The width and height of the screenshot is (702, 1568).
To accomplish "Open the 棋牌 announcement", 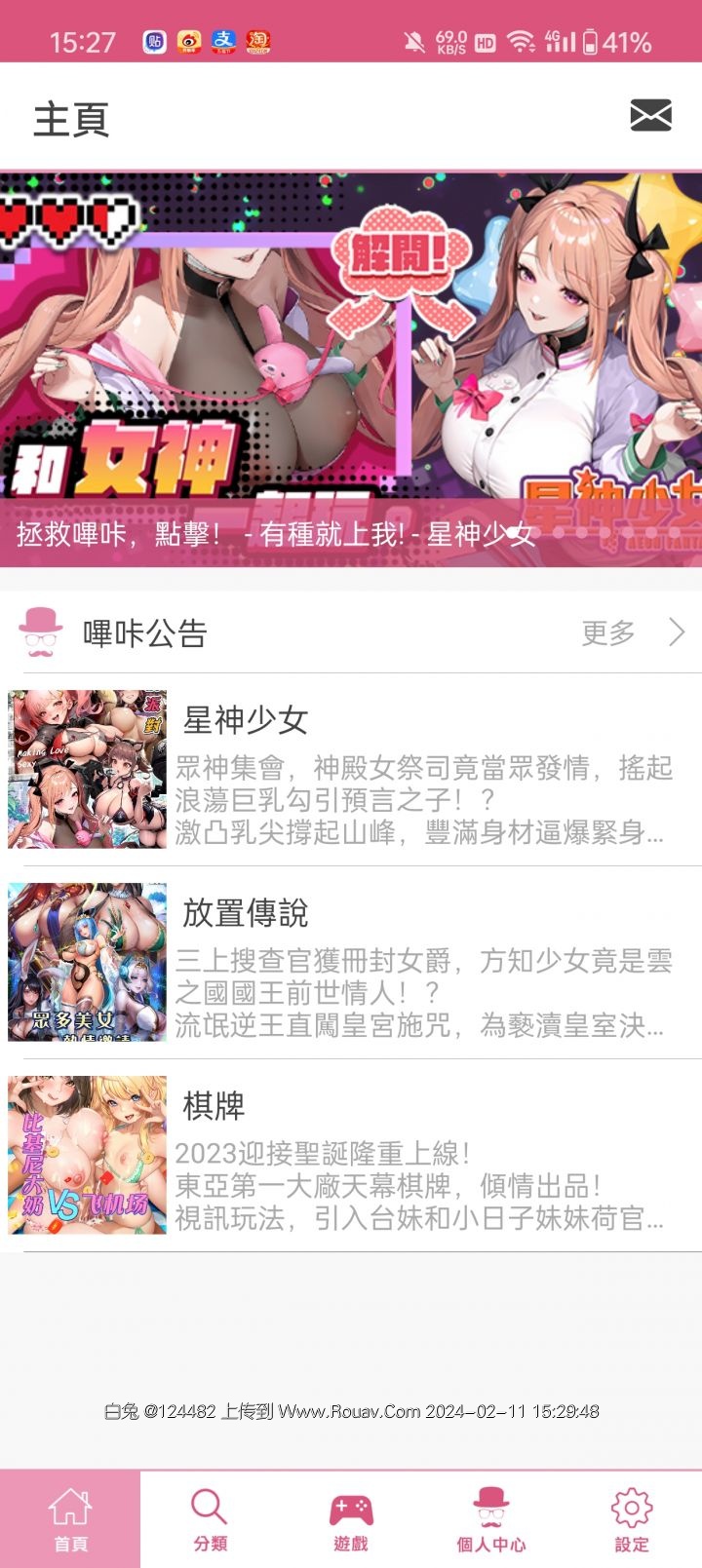I will coord(351,1155).
